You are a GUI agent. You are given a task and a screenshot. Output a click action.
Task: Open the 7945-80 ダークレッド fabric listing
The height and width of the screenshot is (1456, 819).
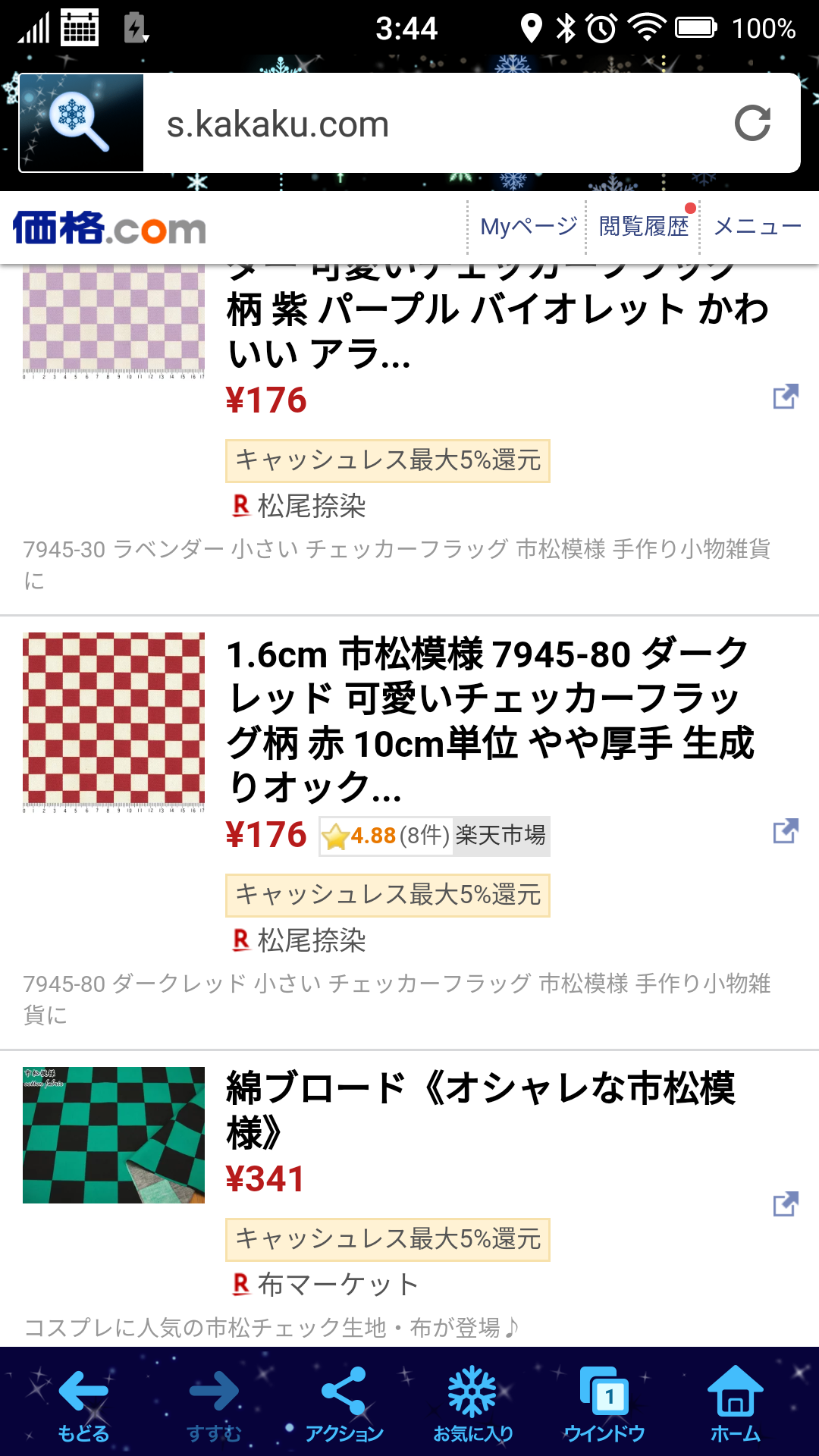(x=489, y=720)
